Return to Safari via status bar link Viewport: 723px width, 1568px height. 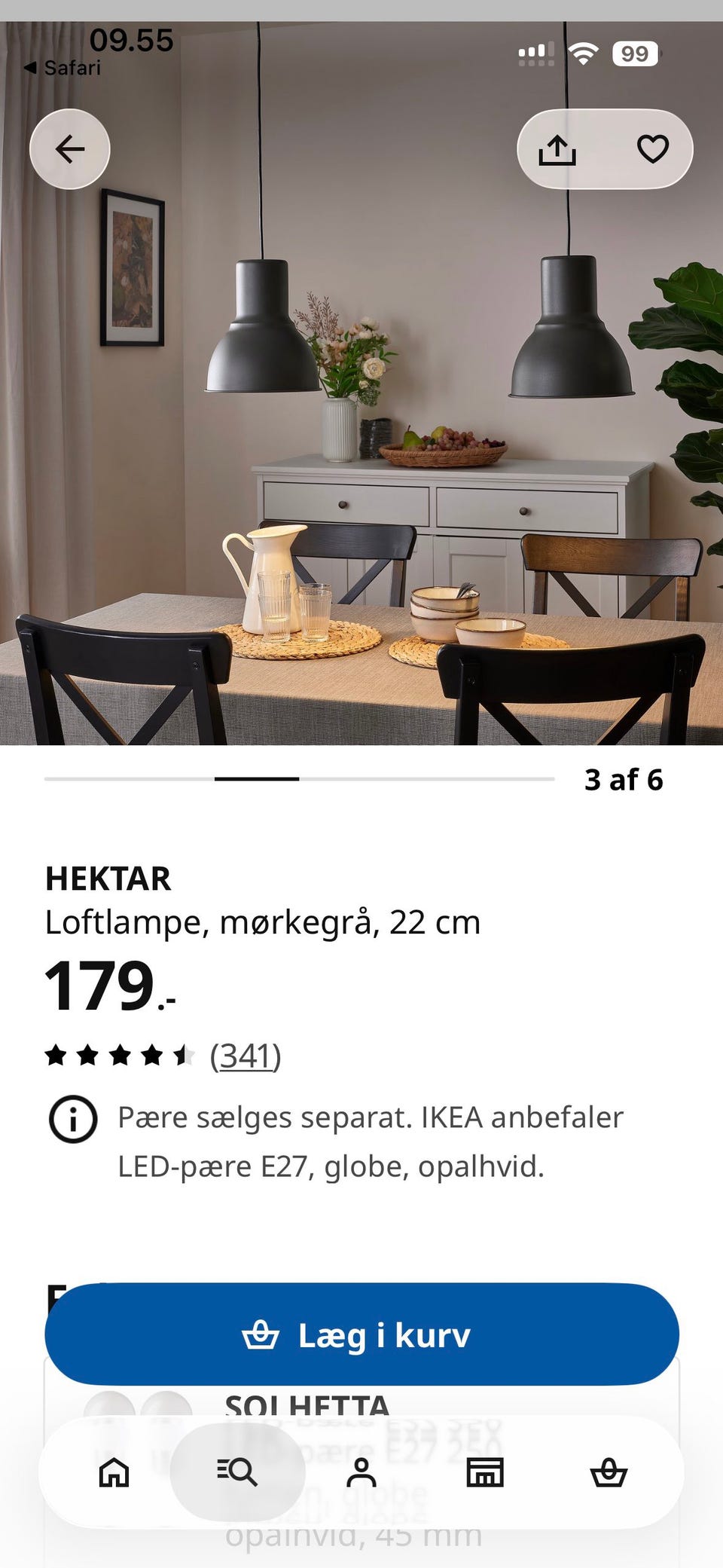pos(63,68)
